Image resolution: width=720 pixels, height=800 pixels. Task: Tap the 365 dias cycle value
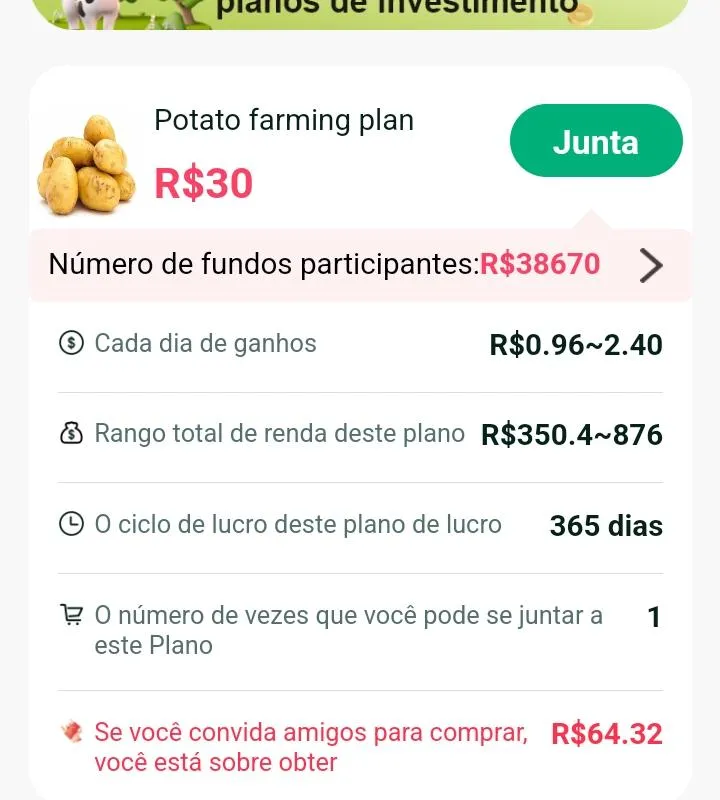coord(606,525)
